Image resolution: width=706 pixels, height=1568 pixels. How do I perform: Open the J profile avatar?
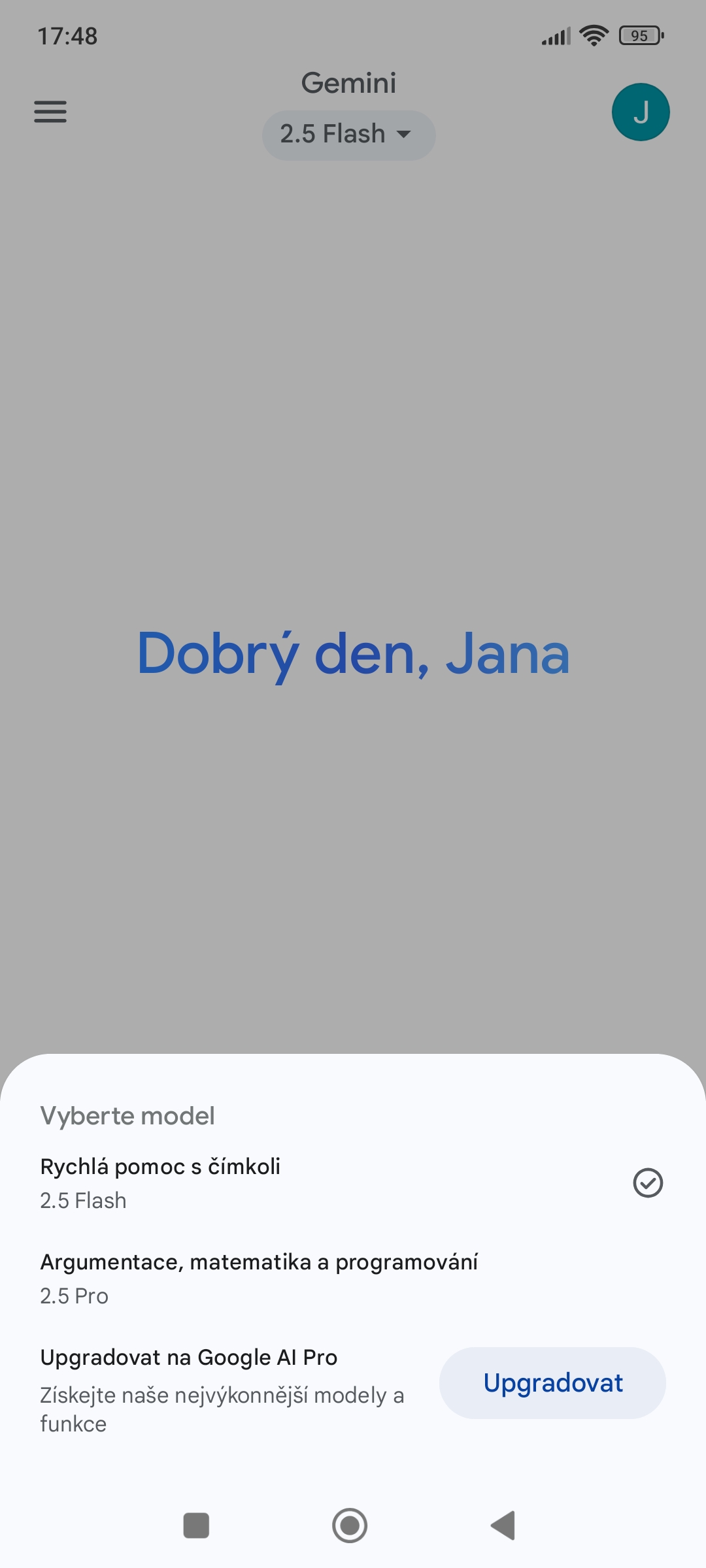[x=641, y=112]
